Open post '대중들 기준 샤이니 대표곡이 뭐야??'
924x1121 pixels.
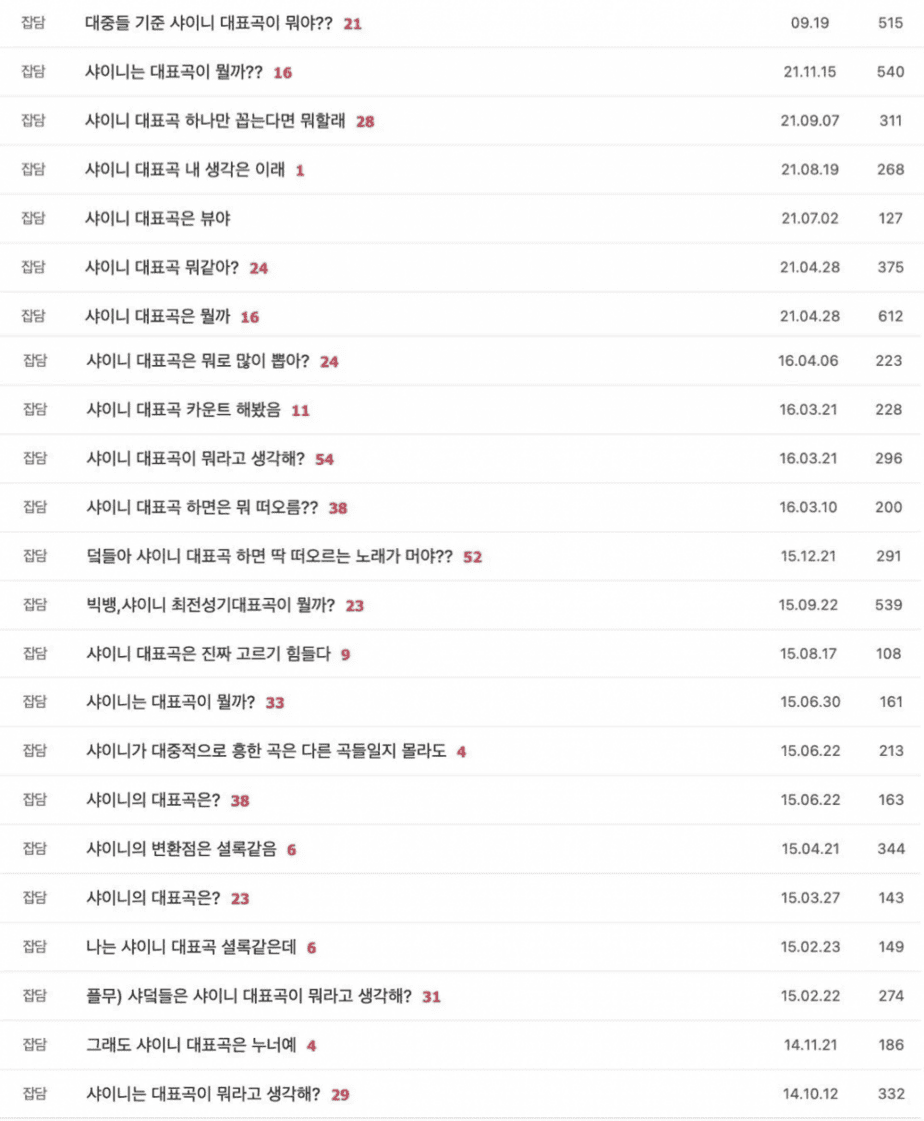209,22
